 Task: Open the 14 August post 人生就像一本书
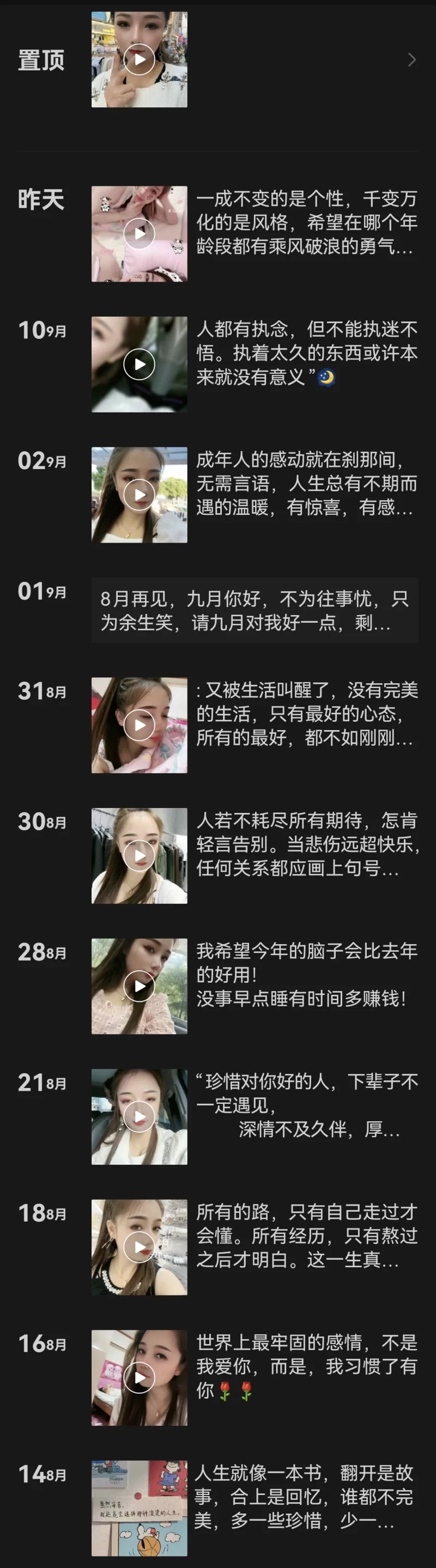pyautogui.click(x=139, y=1508)
